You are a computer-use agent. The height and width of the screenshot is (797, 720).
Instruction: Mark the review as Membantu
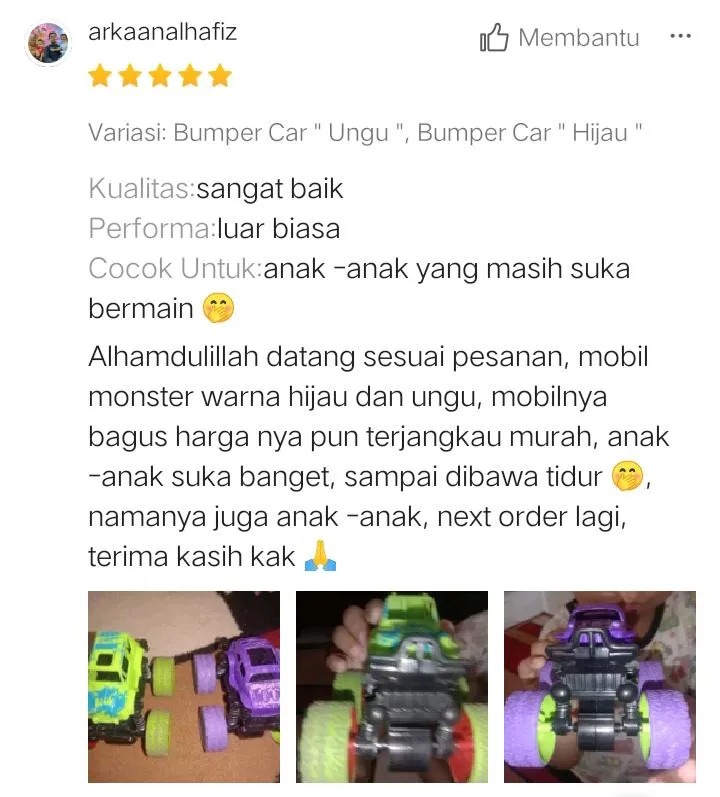[x=560, y=39]
